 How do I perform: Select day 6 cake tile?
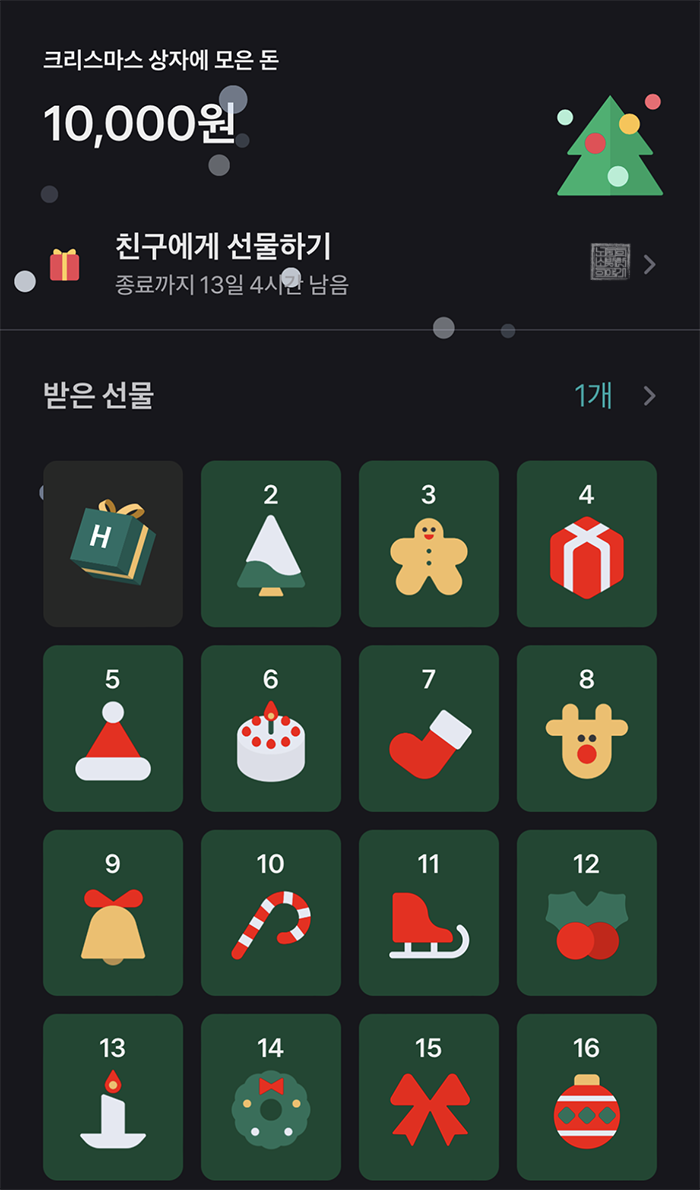271,729
